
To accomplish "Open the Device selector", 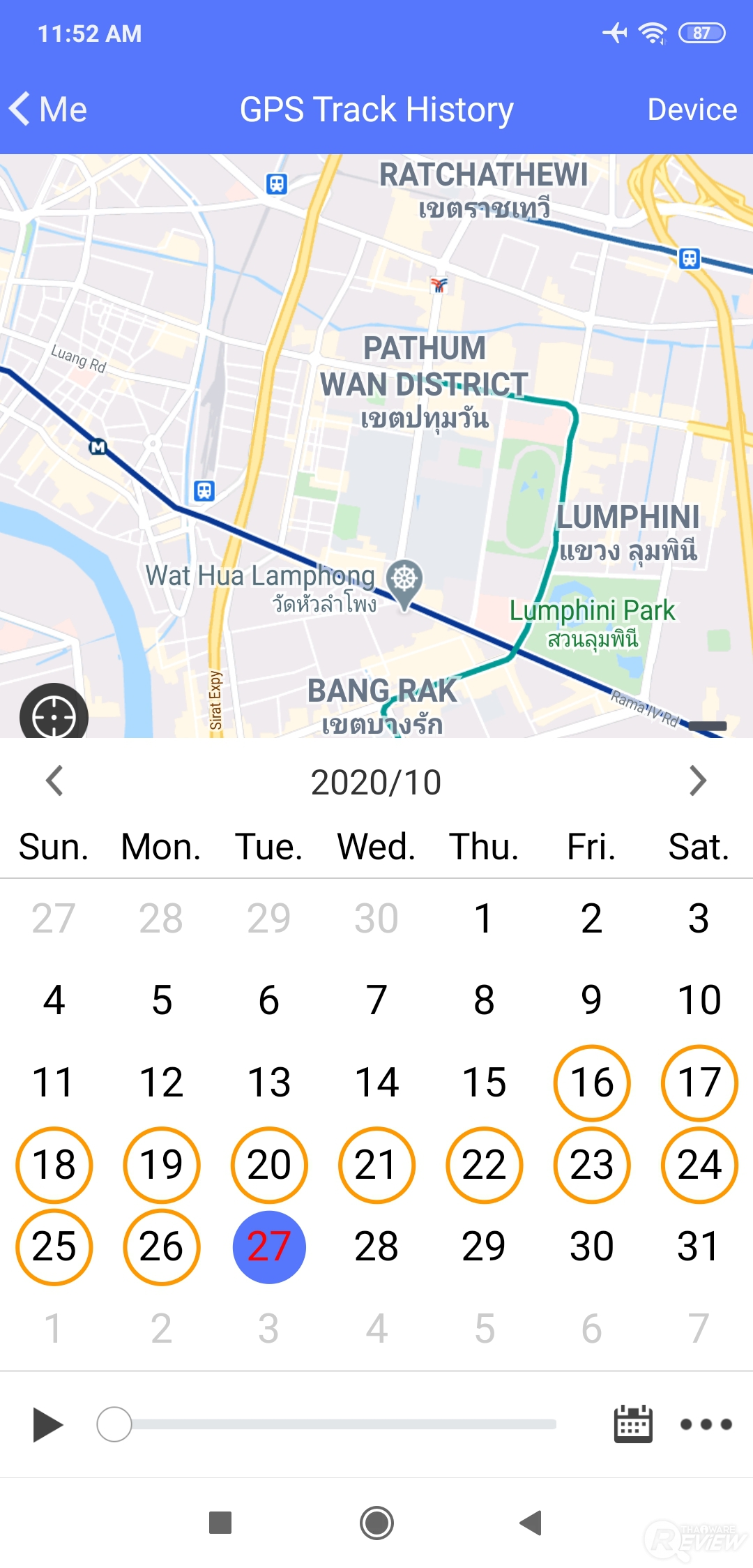I will tap(692, 110).
